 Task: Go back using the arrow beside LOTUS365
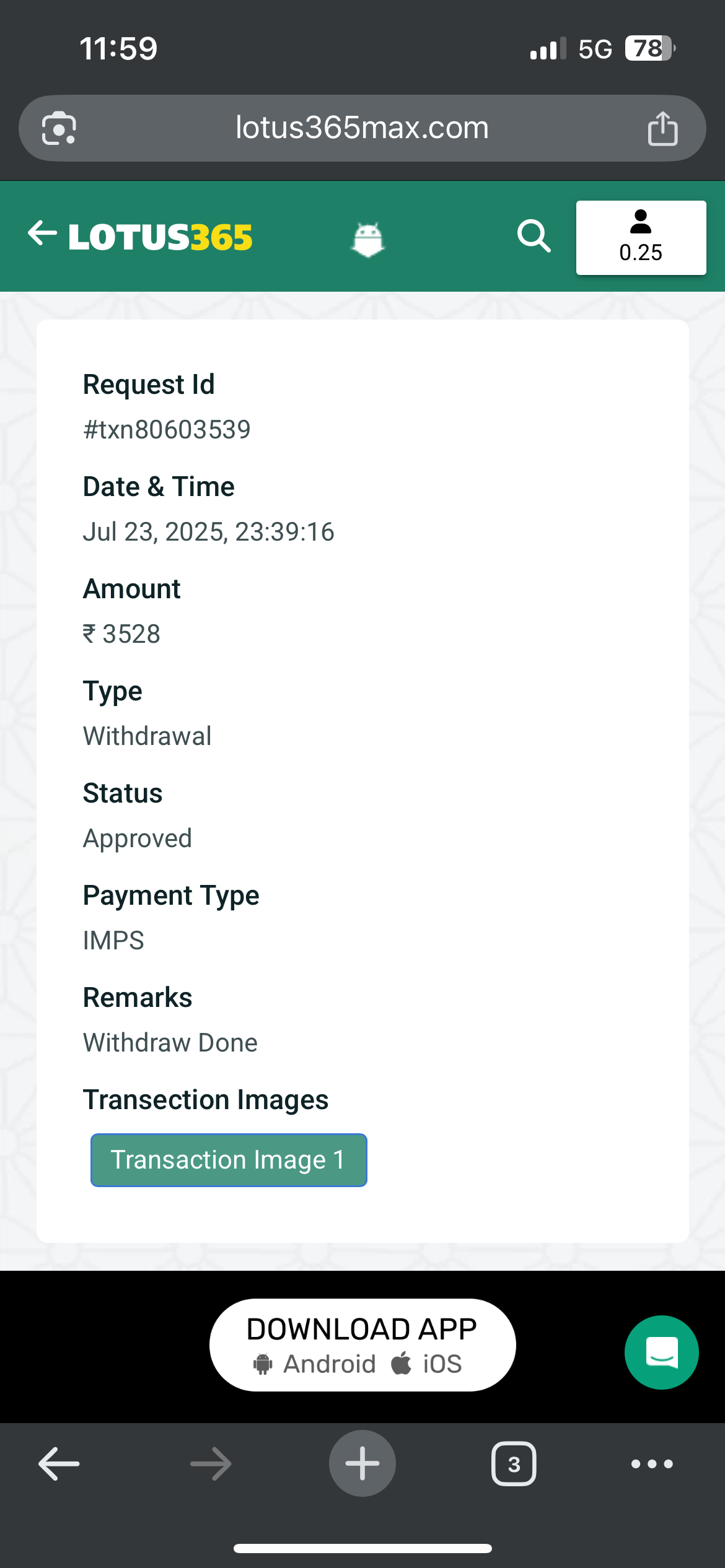click(x=42, y=235)
